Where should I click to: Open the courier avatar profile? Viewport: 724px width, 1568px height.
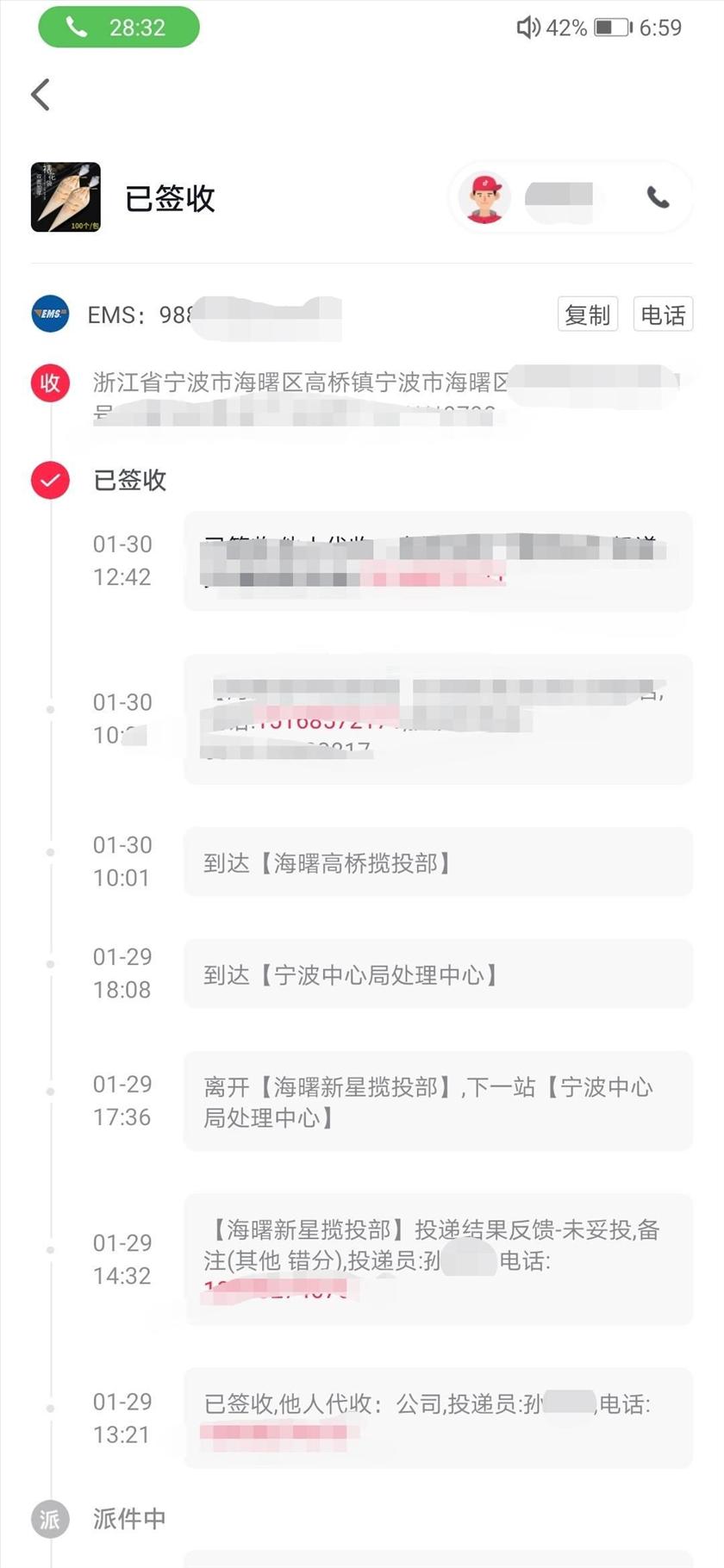pos(484,198)
